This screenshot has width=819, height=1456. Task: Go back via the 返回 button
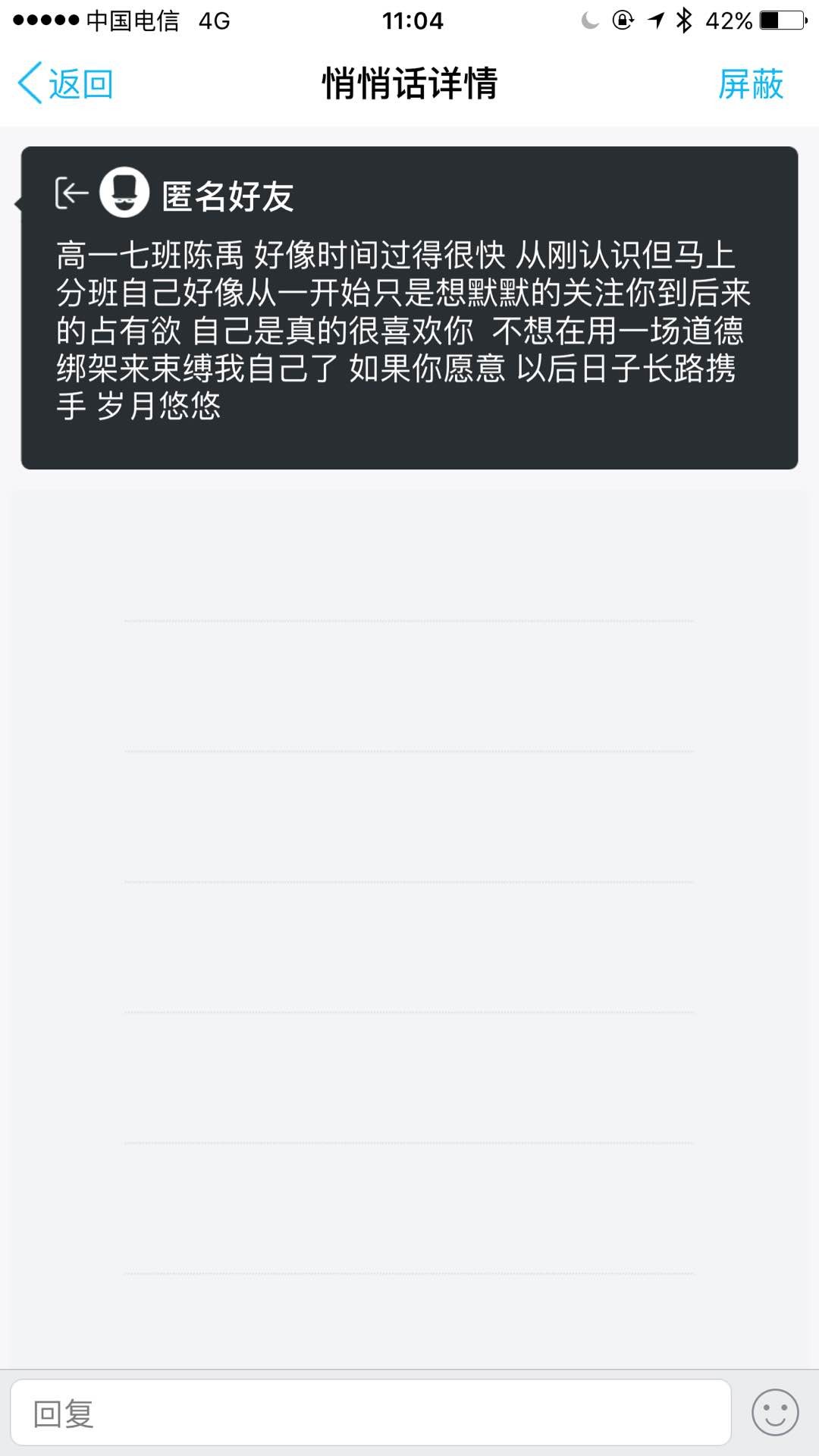[x=65, y=83]
